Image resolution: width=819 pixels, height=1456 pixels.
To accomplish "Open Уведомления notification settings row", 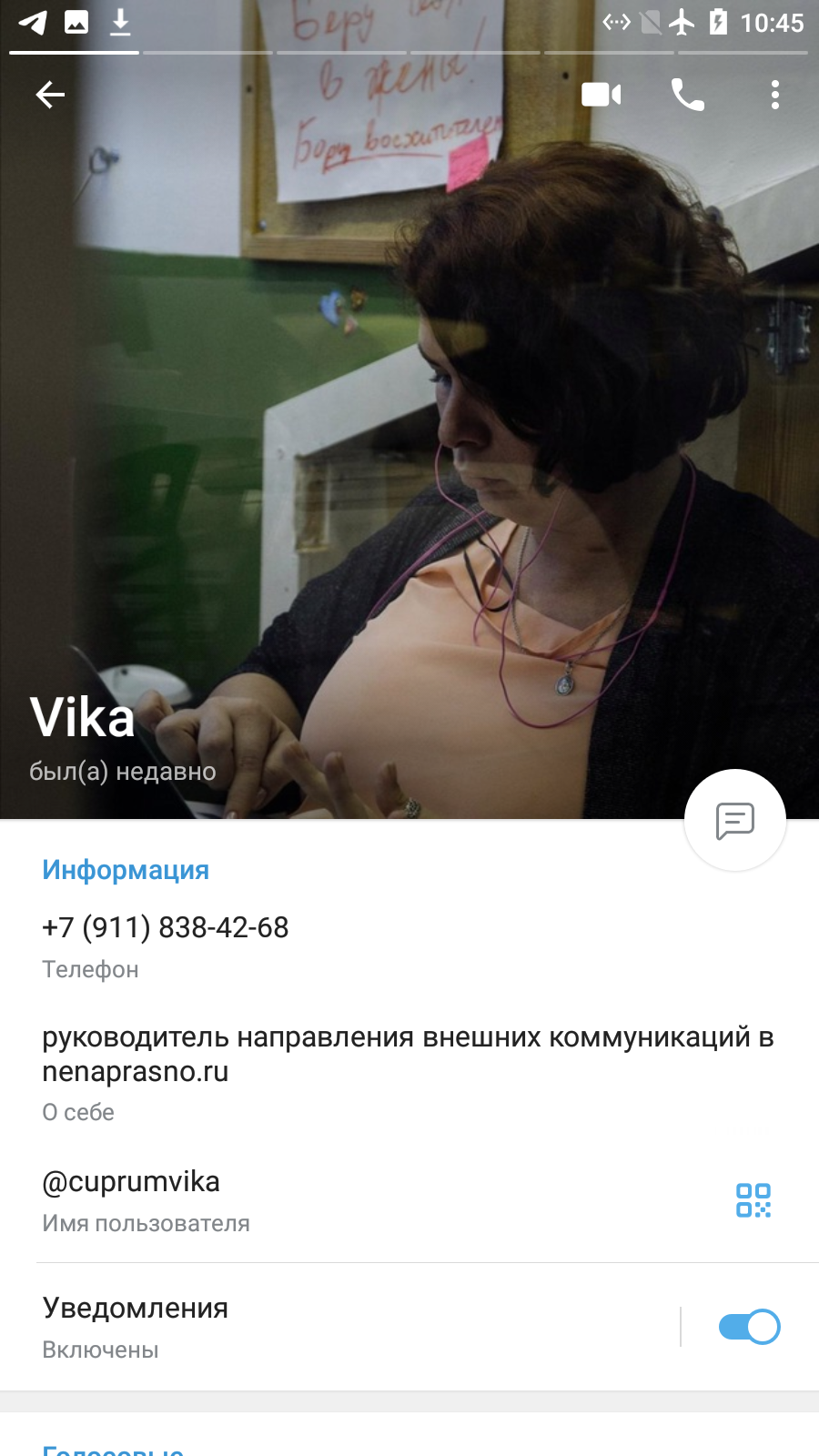I will (337, 1327).
